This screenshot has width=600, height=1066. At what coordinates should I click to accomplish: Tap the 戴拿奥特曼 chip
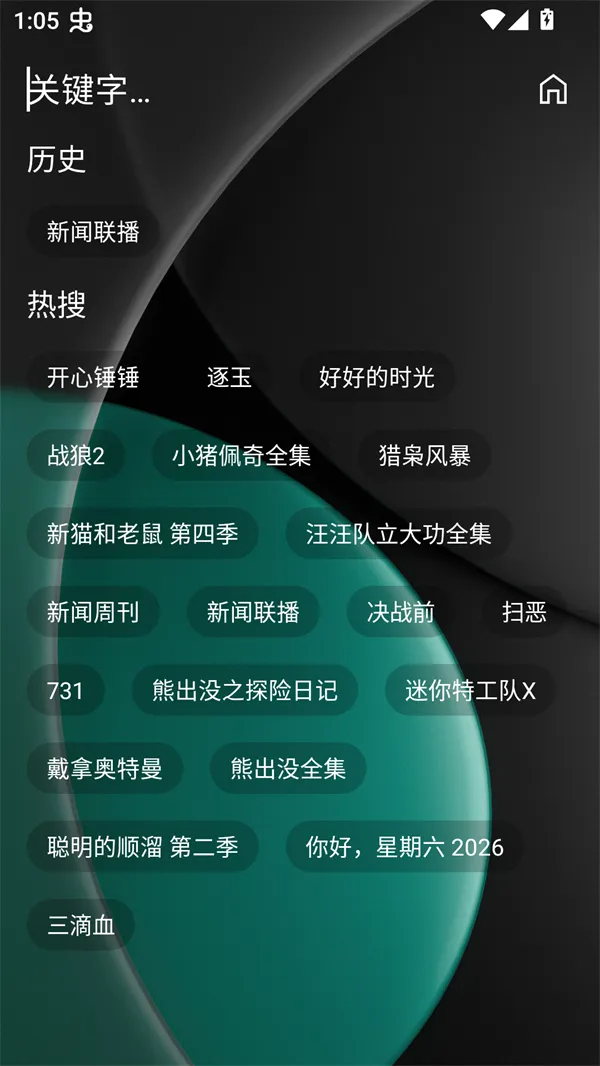(104, 768)
